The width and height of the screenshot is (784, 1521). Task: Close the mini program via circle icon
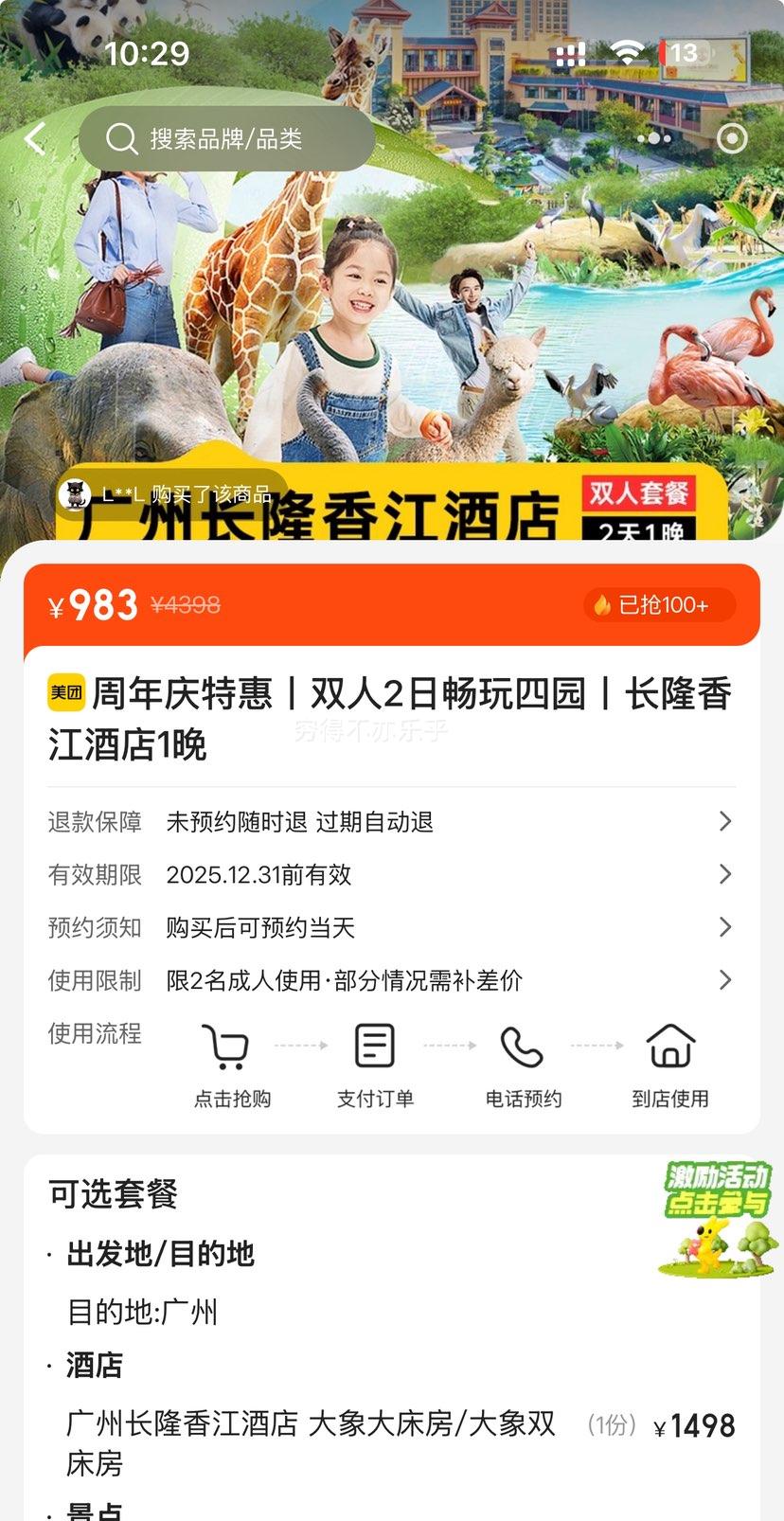pyautogui.click(x=732, y=139)
